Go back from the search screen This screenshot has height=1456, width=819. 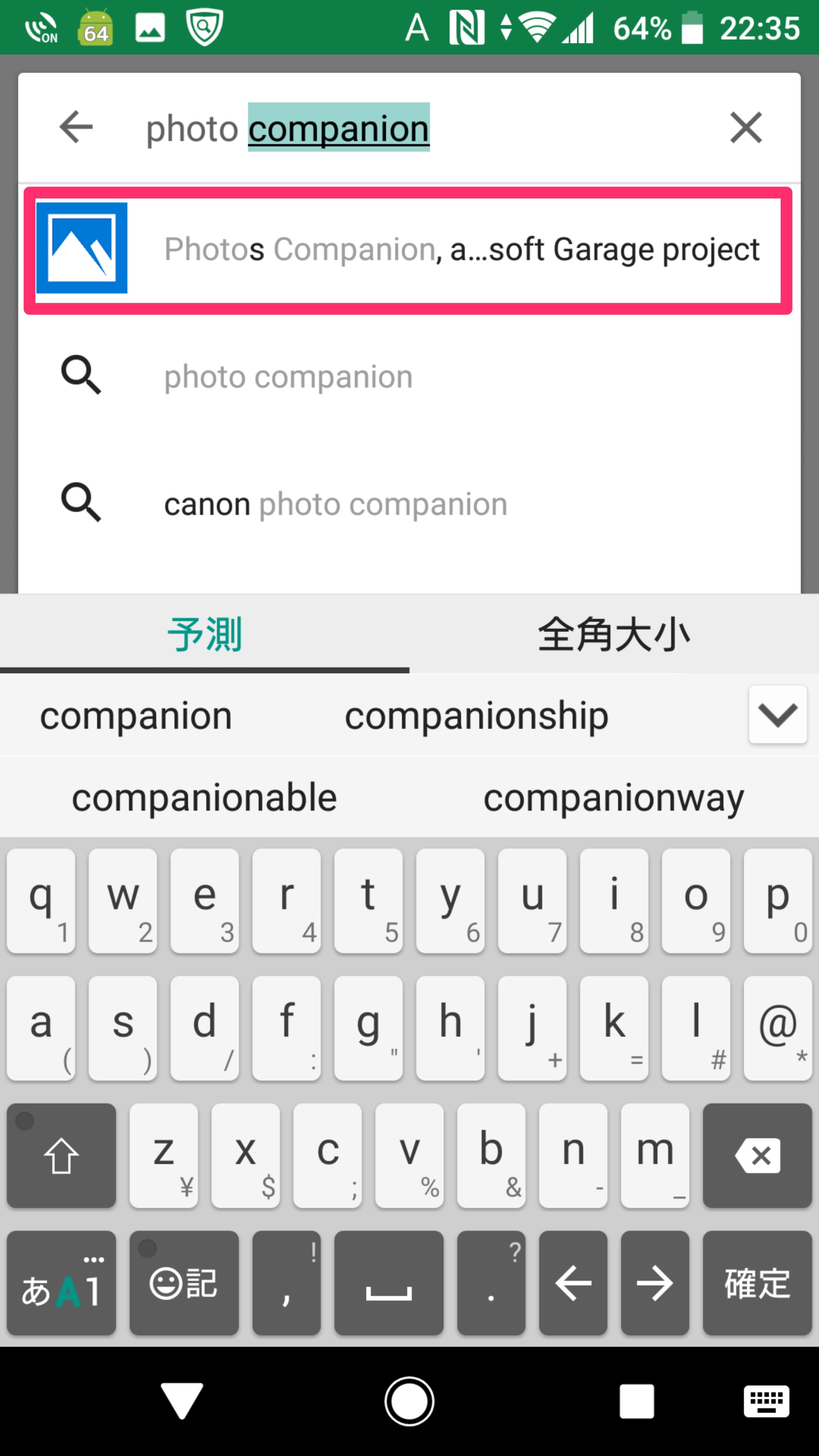76,127
